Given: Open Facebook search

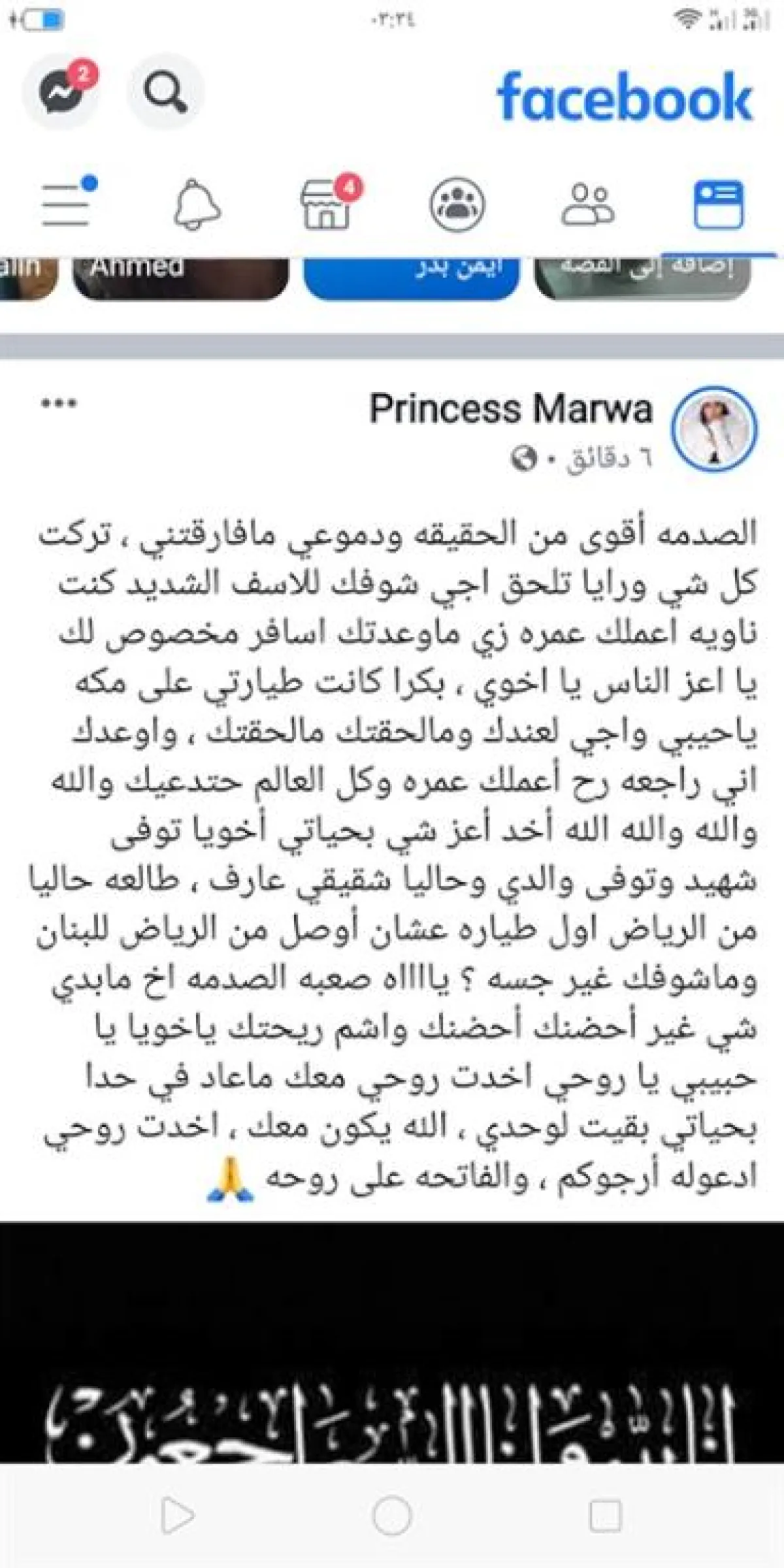Looking at the screenshot, I should click(x=165, y=92).
